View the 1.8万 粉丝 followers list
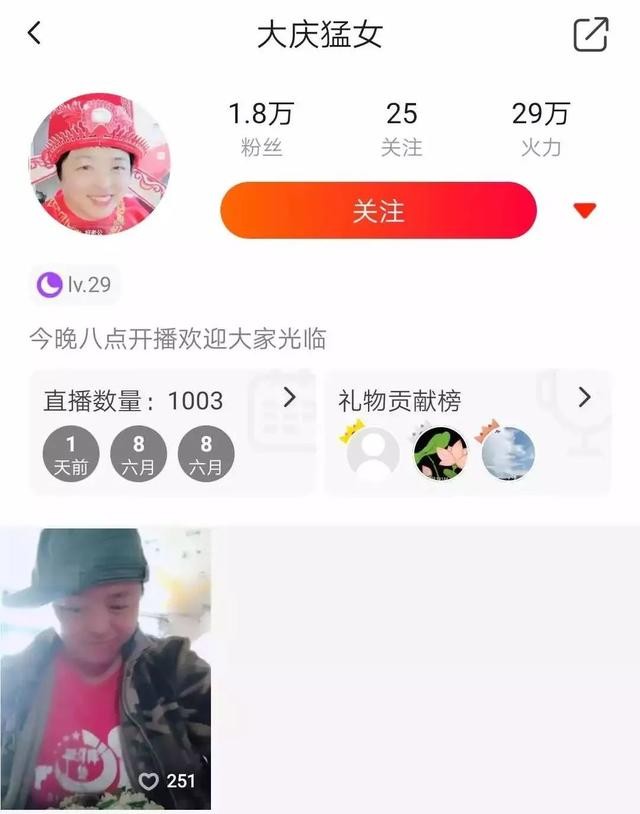 tap(262, 129)
